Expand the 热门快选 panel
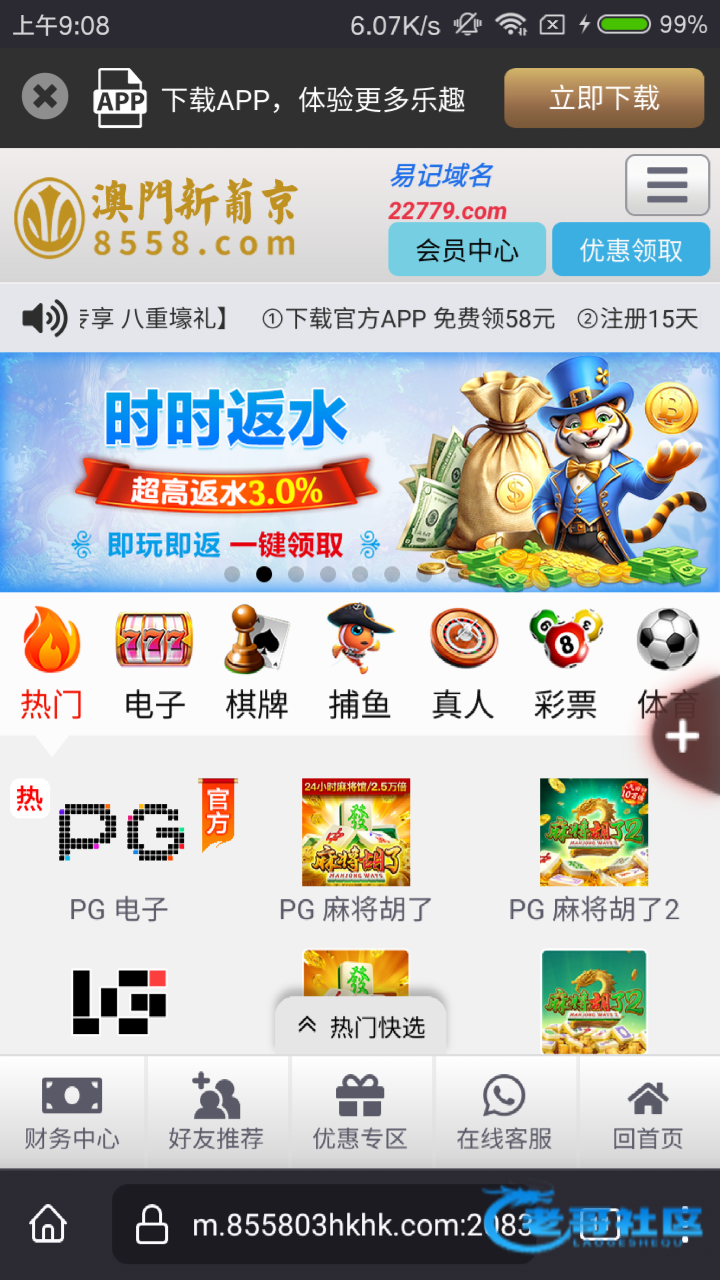The width and height of the screenshot is (720, 1280). coord(361,1026)
